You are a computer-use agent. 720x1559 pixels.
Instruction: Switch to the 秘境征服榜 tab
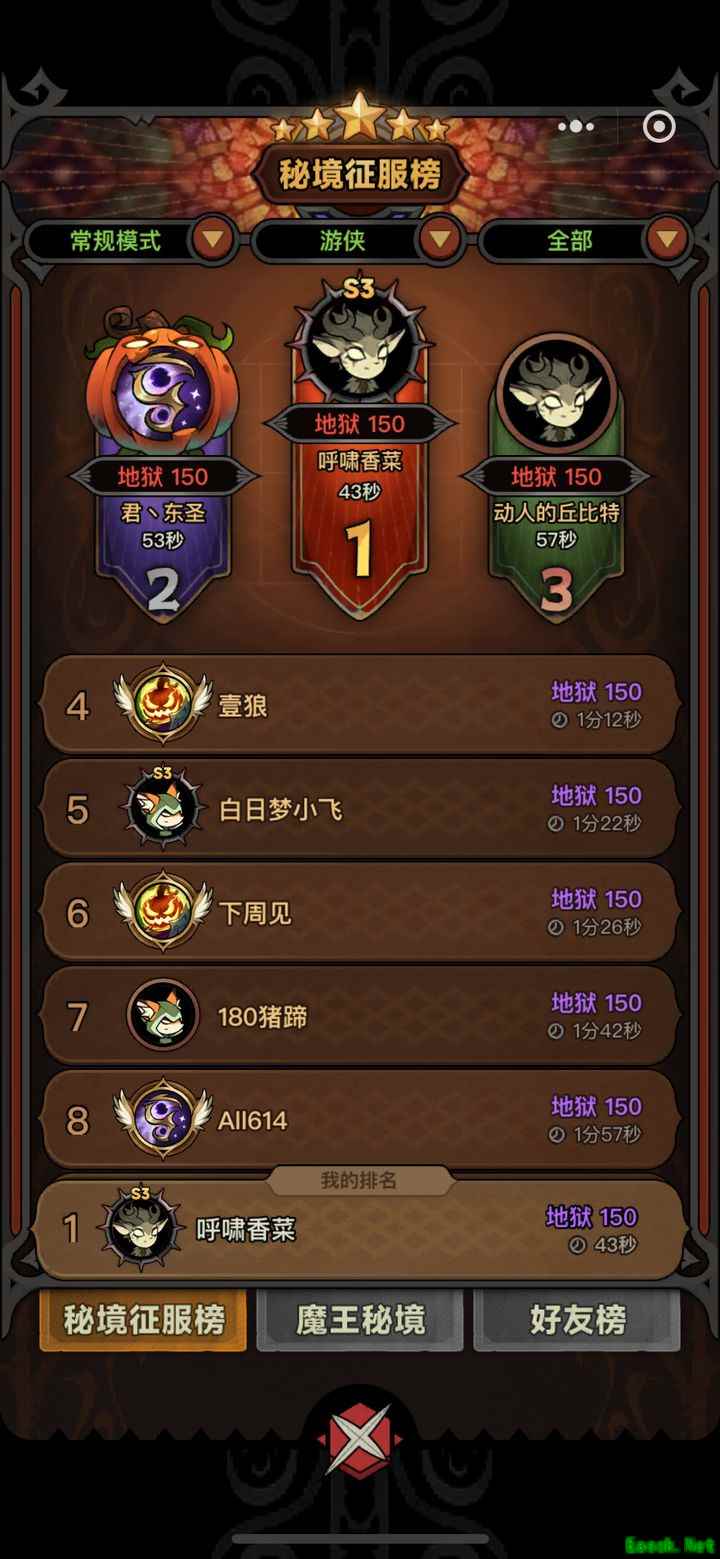(x=143, y=1320)
